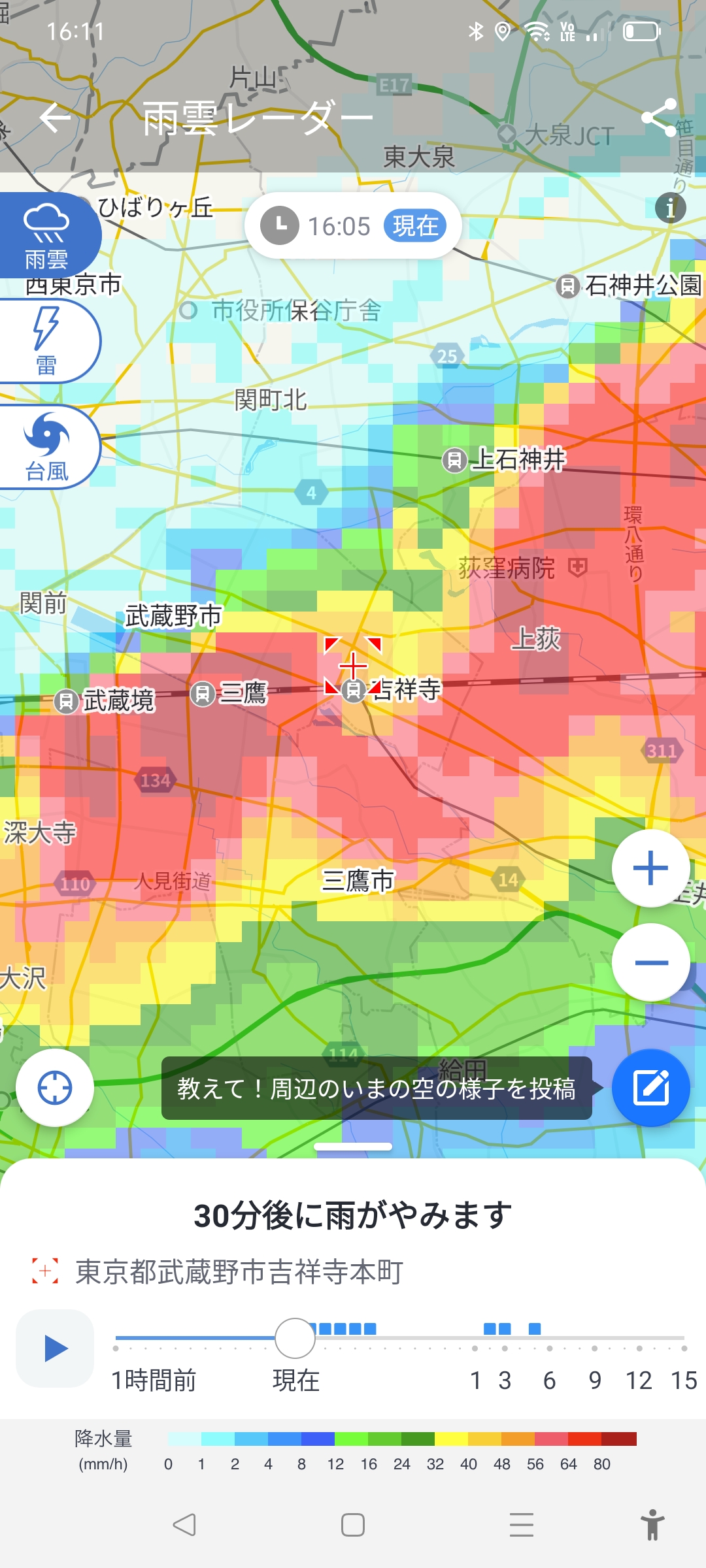Switch to the 台風 typhoon layer
706x1568 pixels.
coord(46,447)
